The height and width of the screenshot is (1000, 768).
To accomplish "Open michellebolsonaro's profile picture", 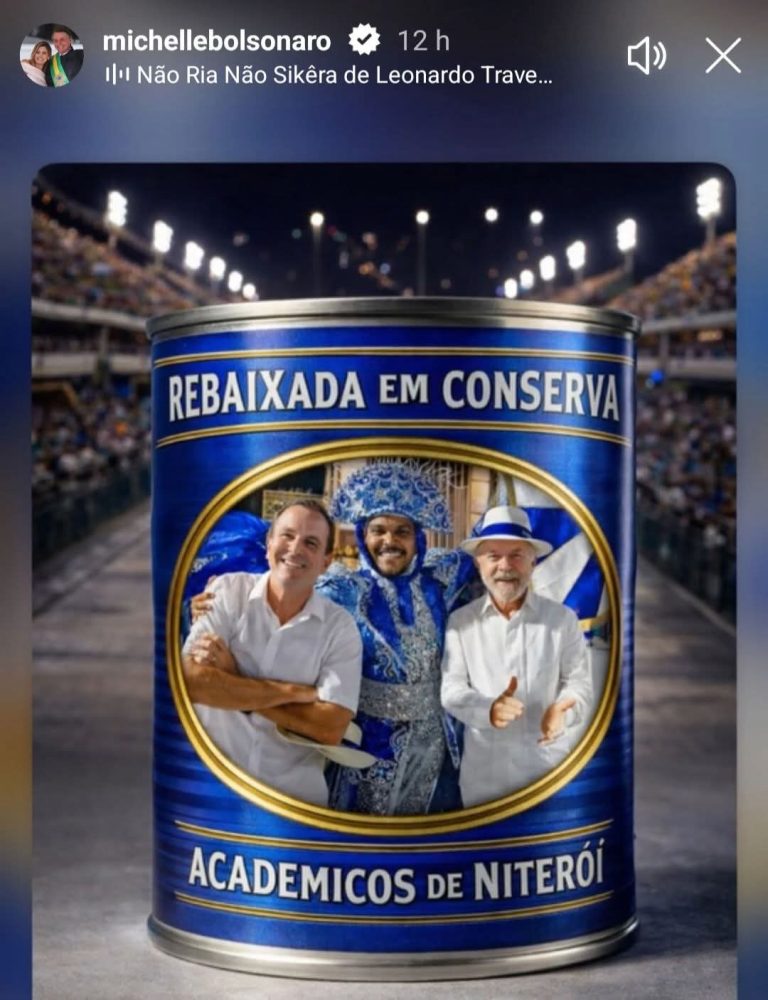I will pyautogui.click(x=51, y=56).
